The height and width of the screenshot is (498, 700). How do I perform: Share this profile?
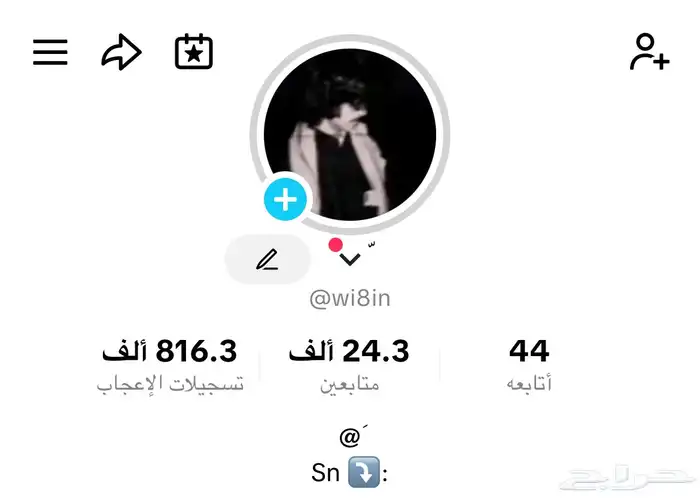point(121,52)
